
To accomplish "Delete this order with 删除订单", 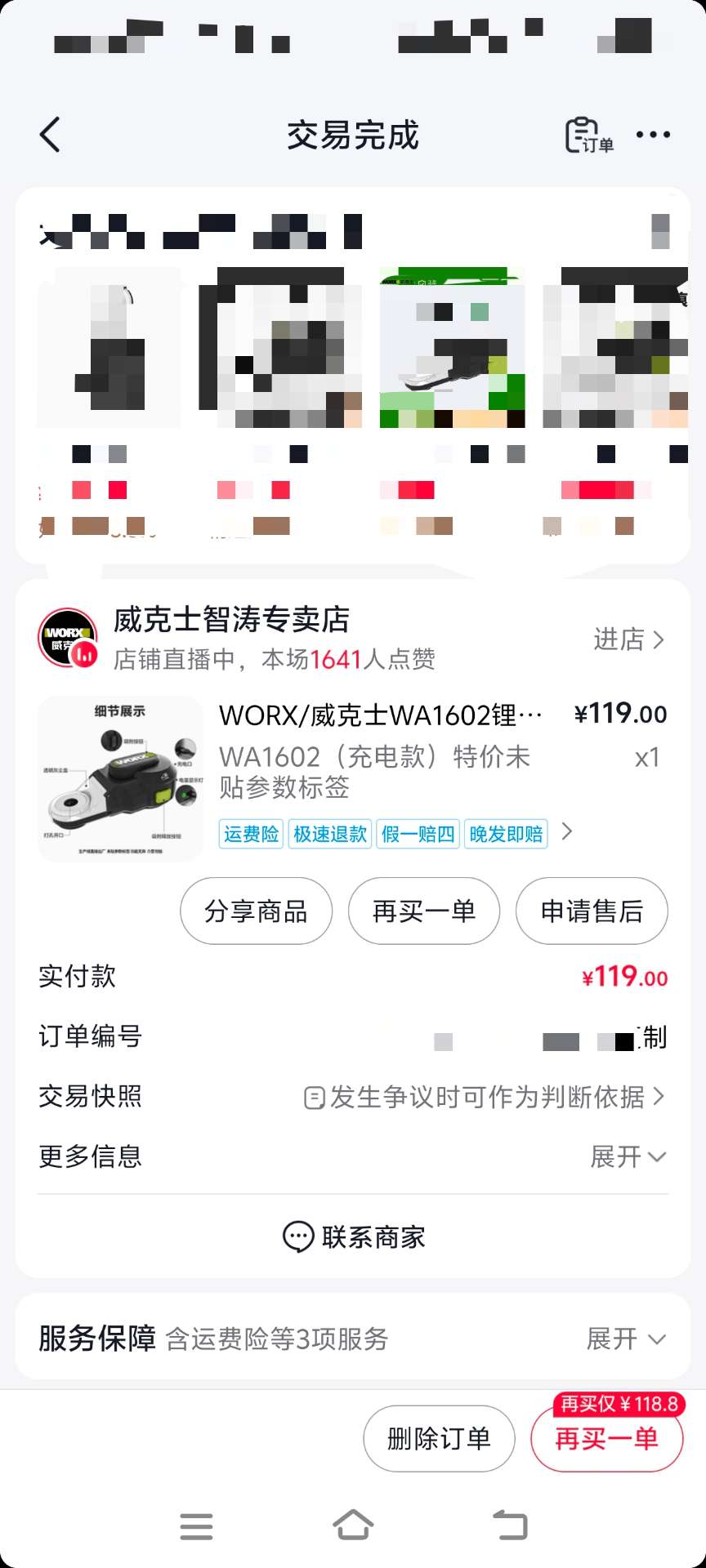I will point(439,1438).
